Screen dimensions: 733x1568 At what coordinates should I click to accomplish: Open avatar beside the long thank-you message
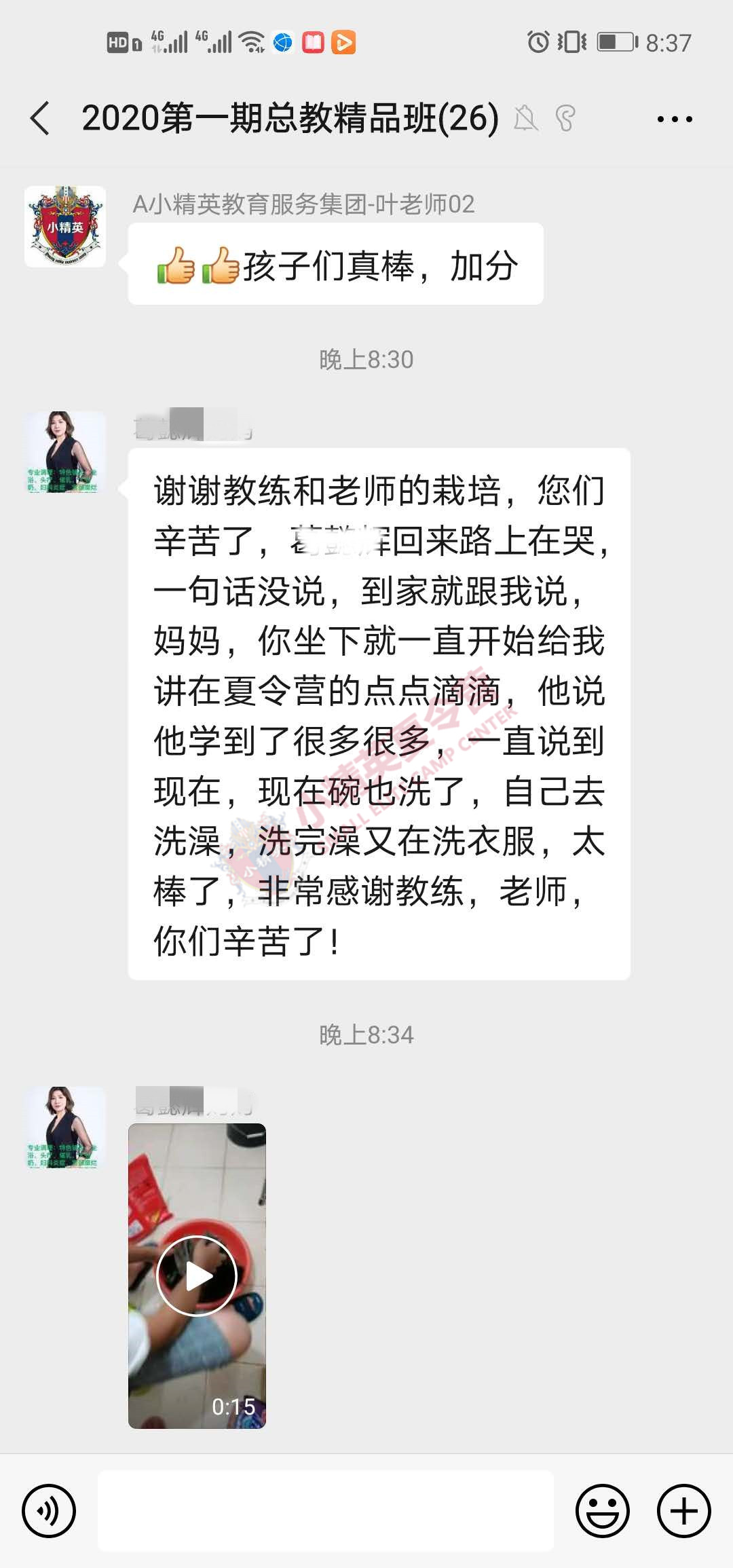click(x=65, y=451)
